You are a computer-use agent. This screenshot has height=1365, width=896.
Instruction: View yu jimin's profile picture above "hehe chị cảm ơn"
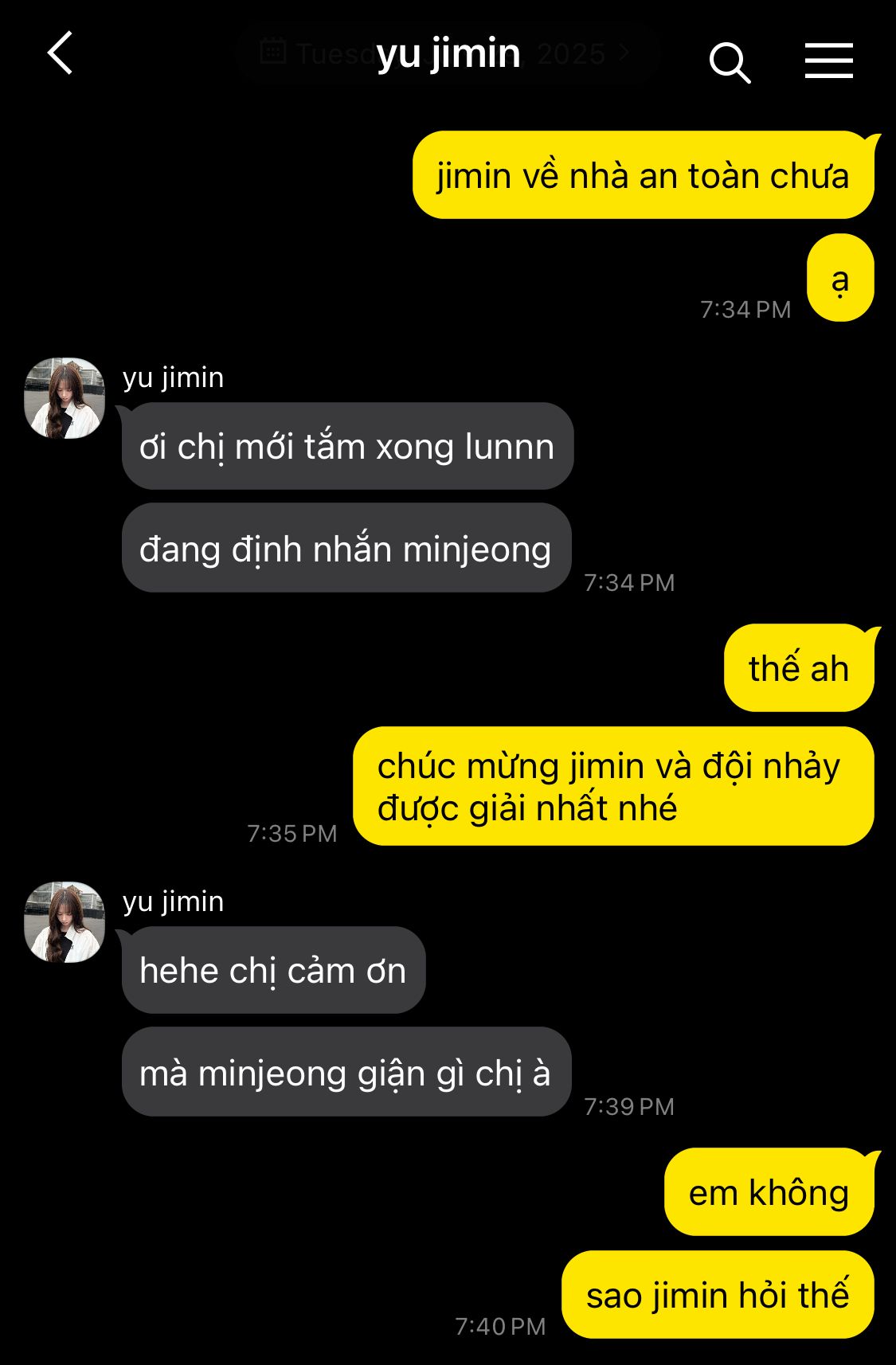(x=65, y=922)
